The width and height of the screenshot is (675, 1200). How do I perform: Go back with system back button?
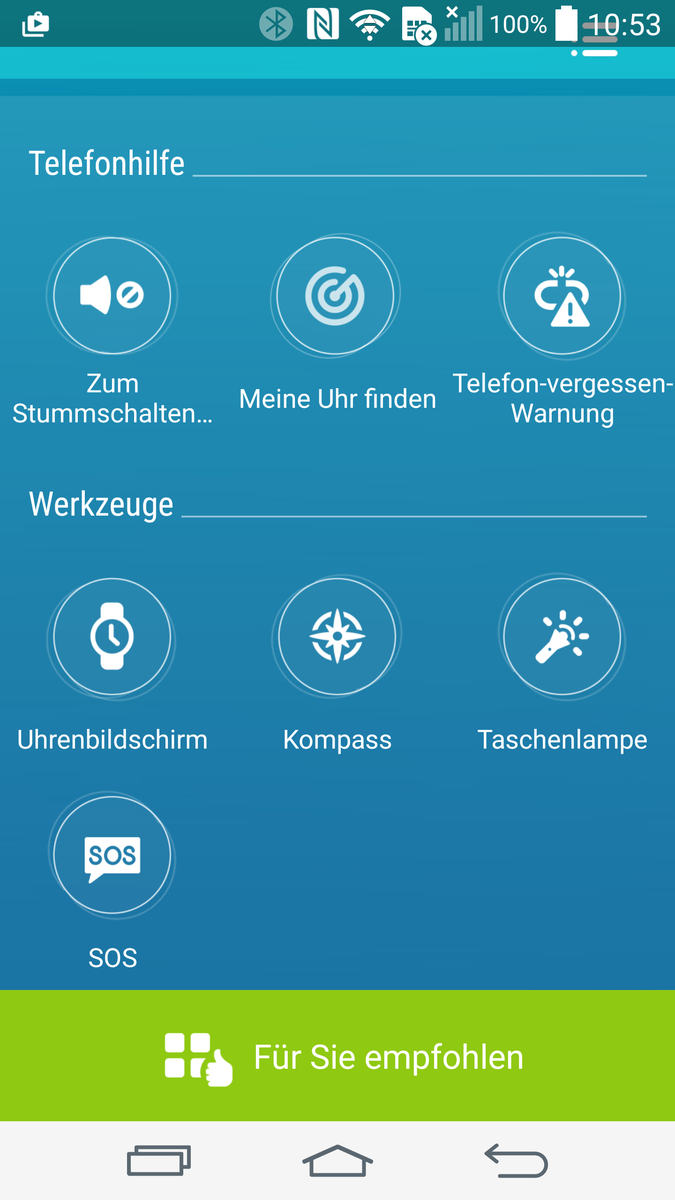pyautogui.click(x=516, y=1161)
